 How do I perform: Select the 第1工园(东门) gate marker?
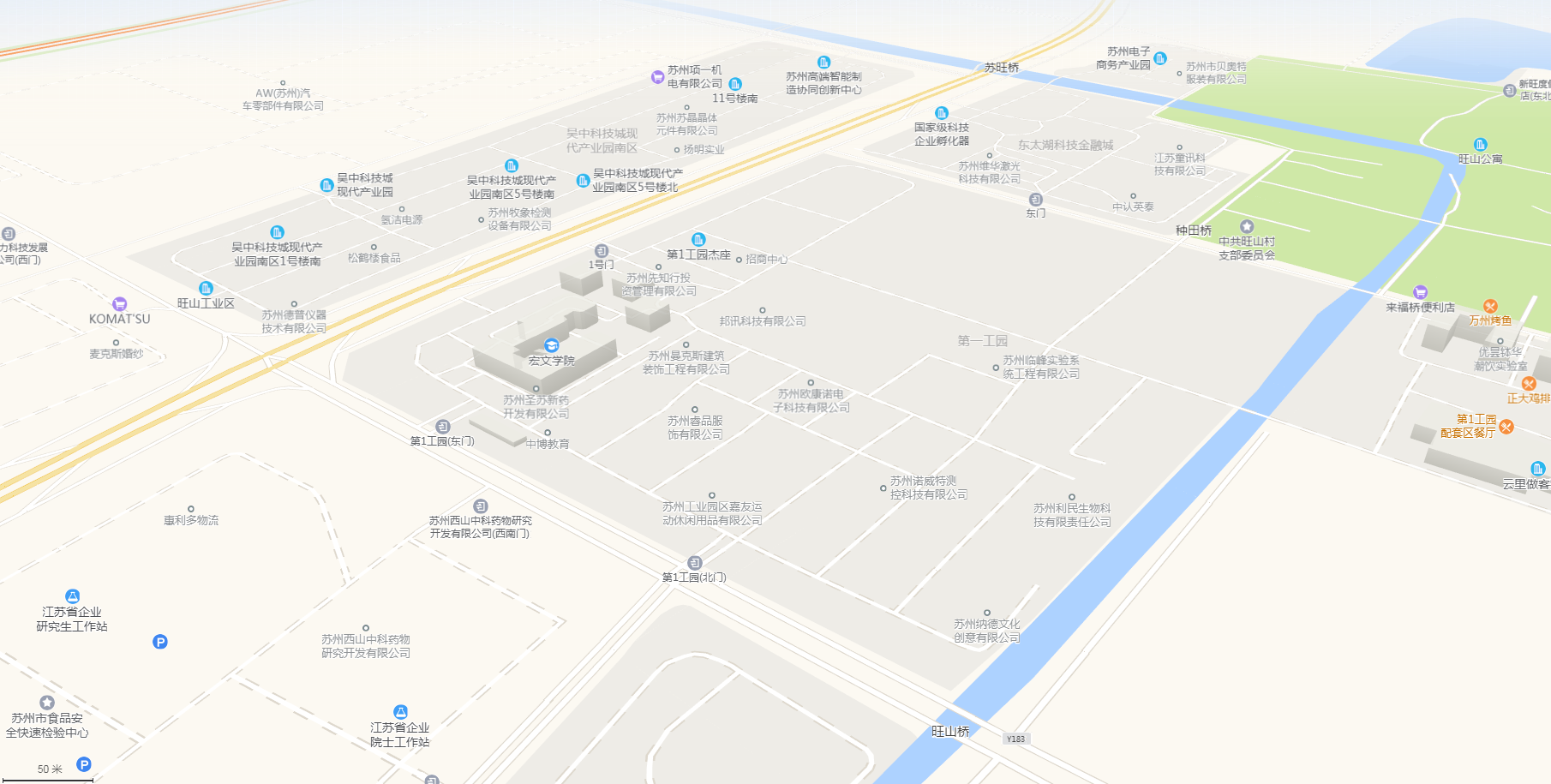(443, 427)
